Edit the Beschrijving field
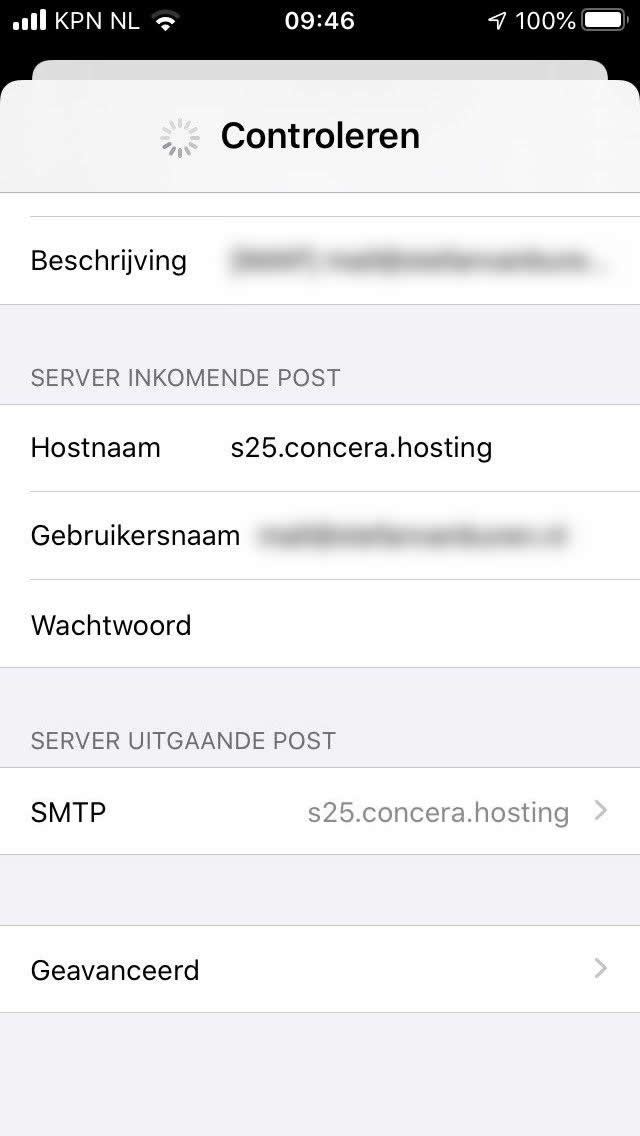The width and height of the screenshot is (640, 1136). (320, 260)
